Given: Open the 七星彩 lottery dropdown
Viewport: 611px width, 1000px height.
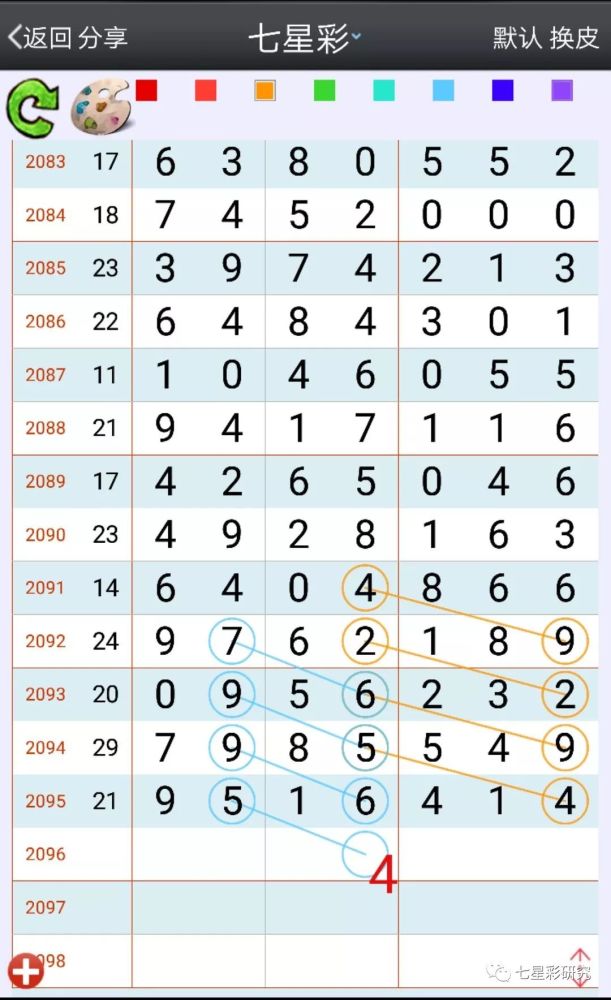Looking at the screenshot, I should coord(304,38).
